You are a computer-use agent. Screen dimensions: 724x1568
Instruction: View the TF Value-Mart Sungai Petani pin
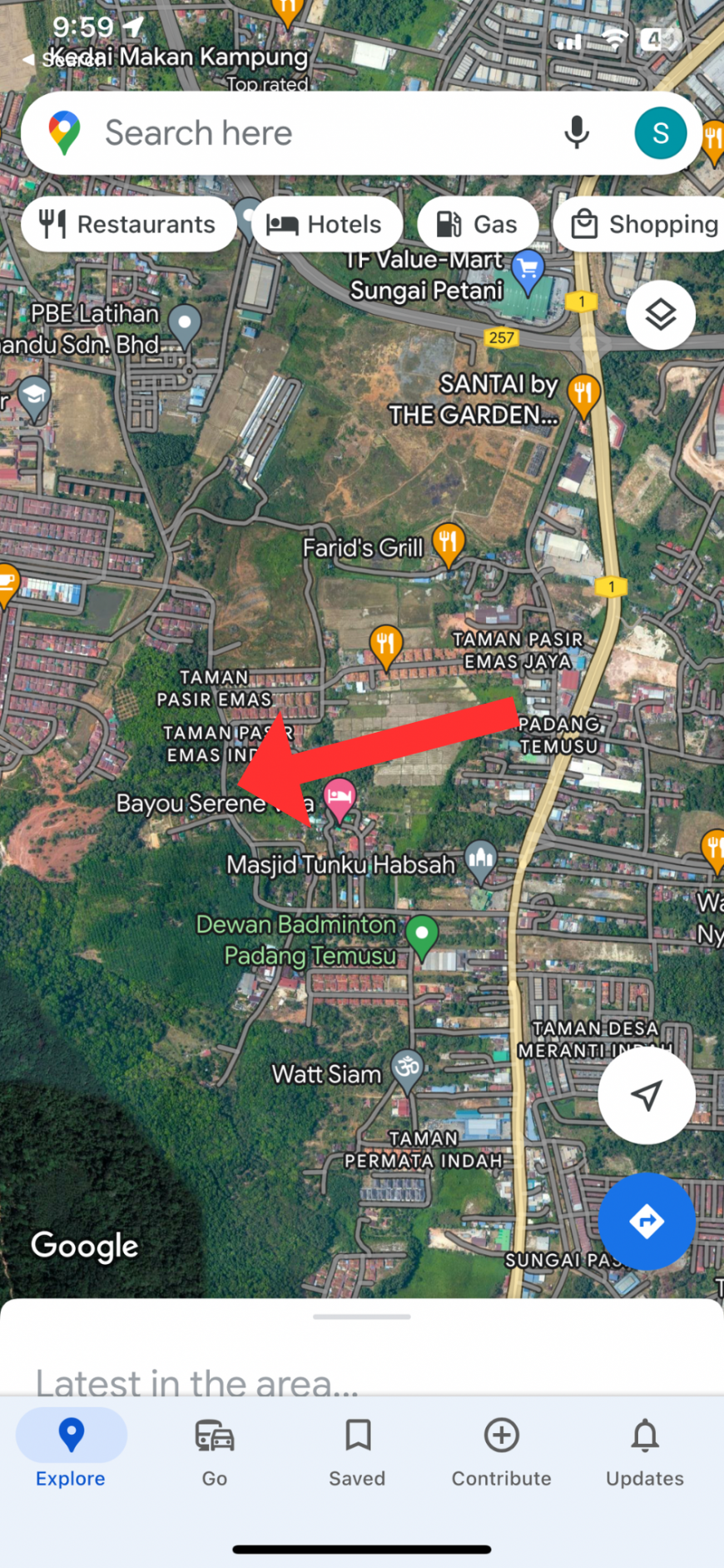528,269
